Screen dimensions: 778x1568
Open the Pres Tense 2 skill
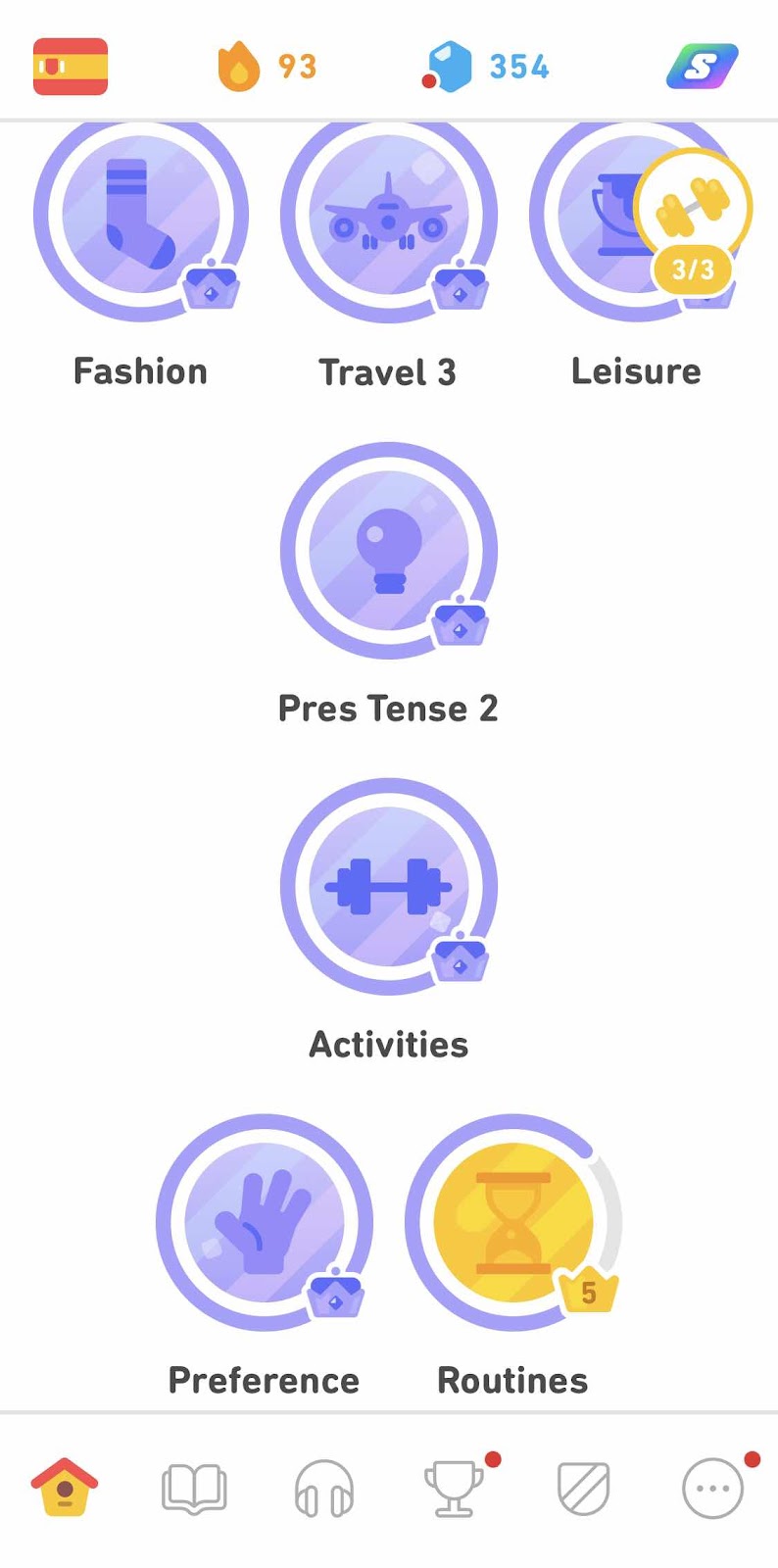(389, 550)
